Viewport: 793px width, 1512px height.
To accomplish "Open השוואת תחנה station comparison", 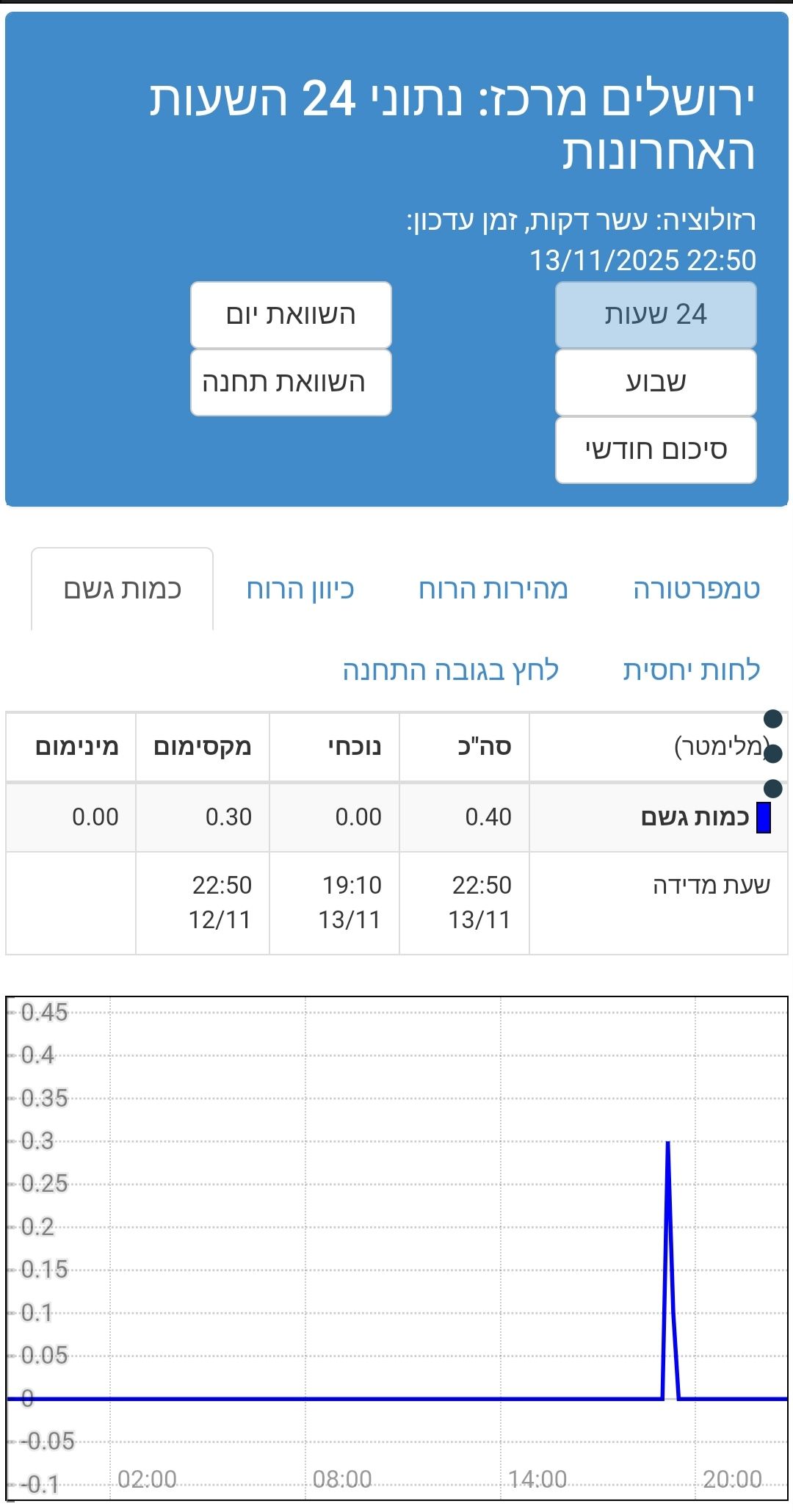I will pos(291,382).
